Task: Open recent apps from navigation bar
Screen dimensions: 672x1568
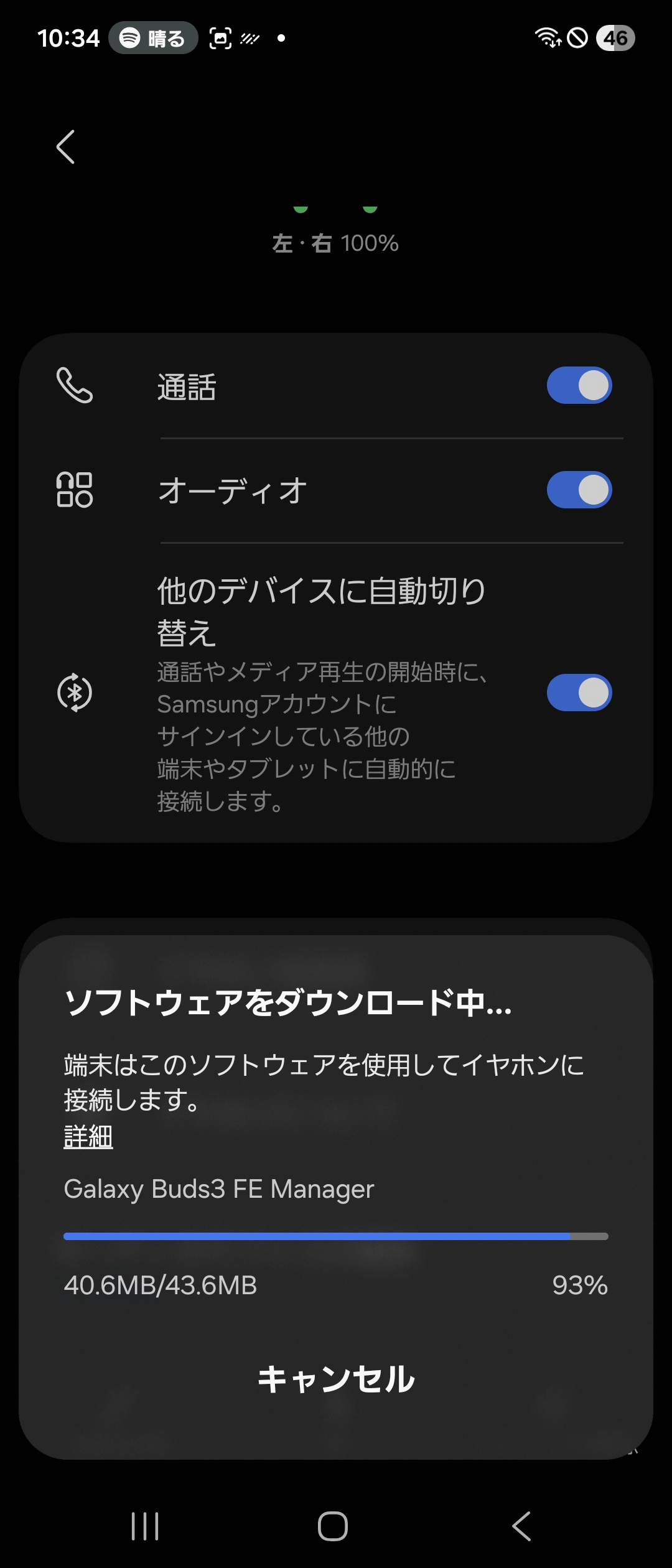Action: (x=145, y=1526)
